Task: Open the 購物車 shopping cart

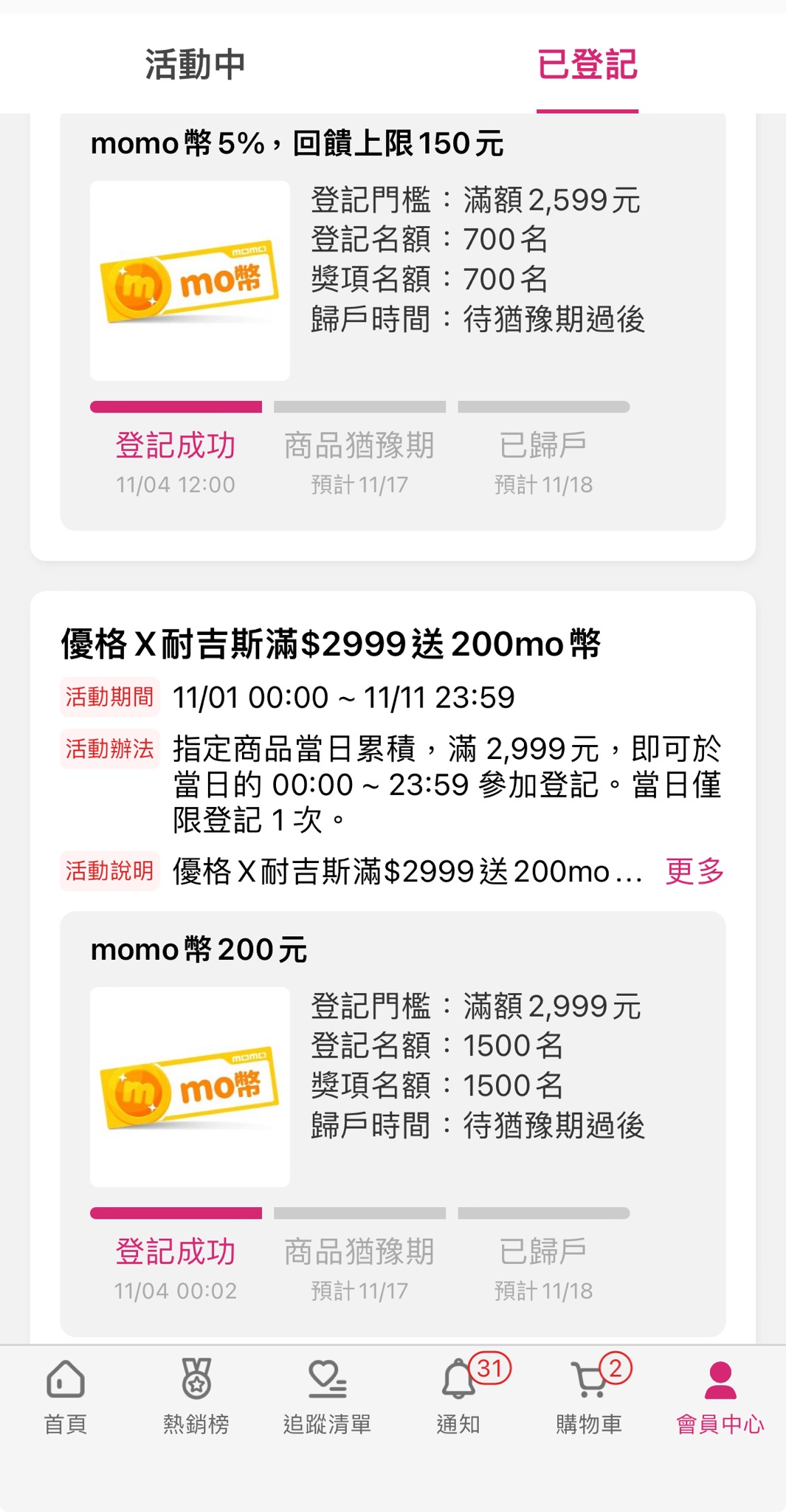Action: tap(589, 1395)
